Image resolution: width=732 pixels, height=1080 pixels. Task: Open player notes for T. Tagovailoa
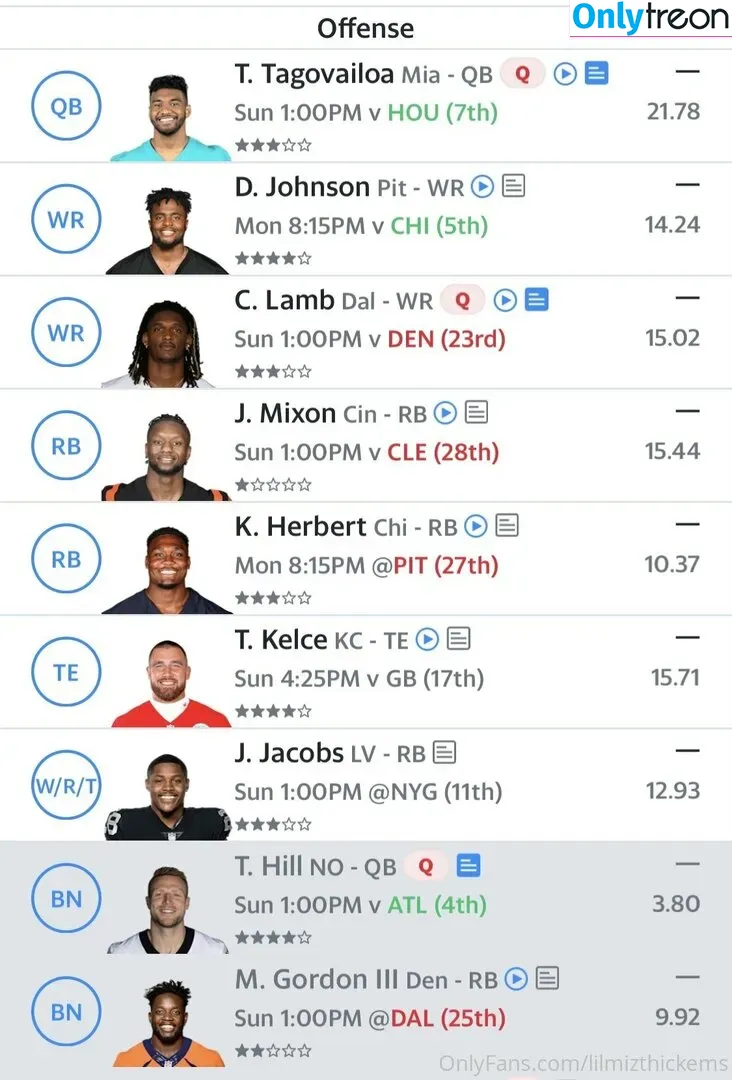pyautogui.click(x=596, y=73)
